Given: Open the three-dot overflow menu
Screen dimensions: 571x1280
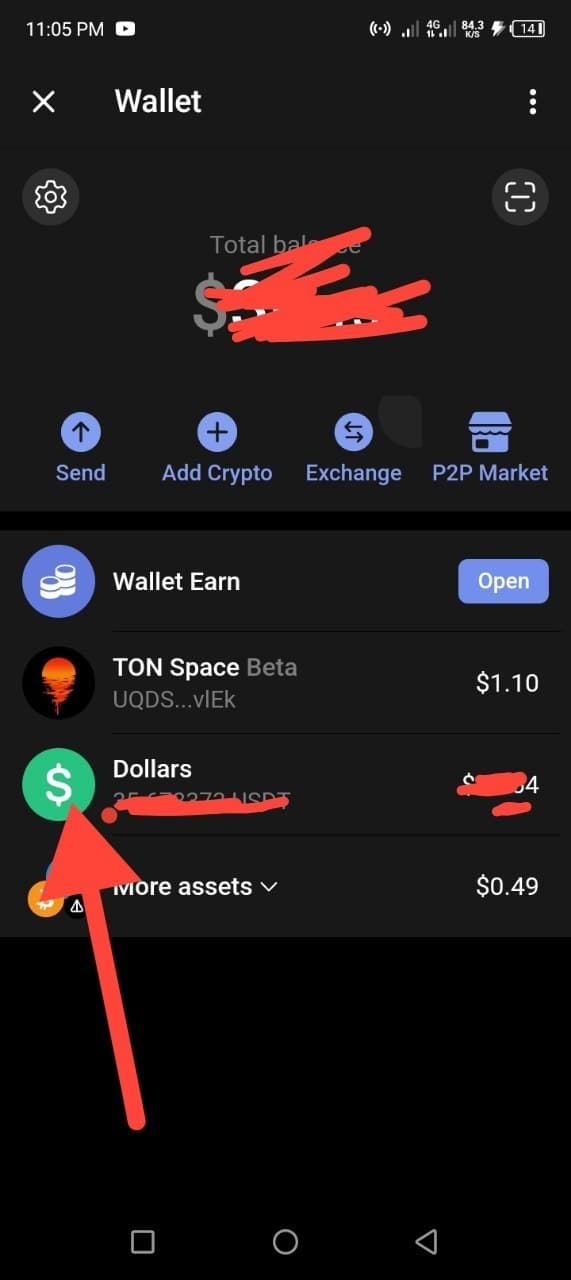Looking at the screenshot, I should coord(532,101).
